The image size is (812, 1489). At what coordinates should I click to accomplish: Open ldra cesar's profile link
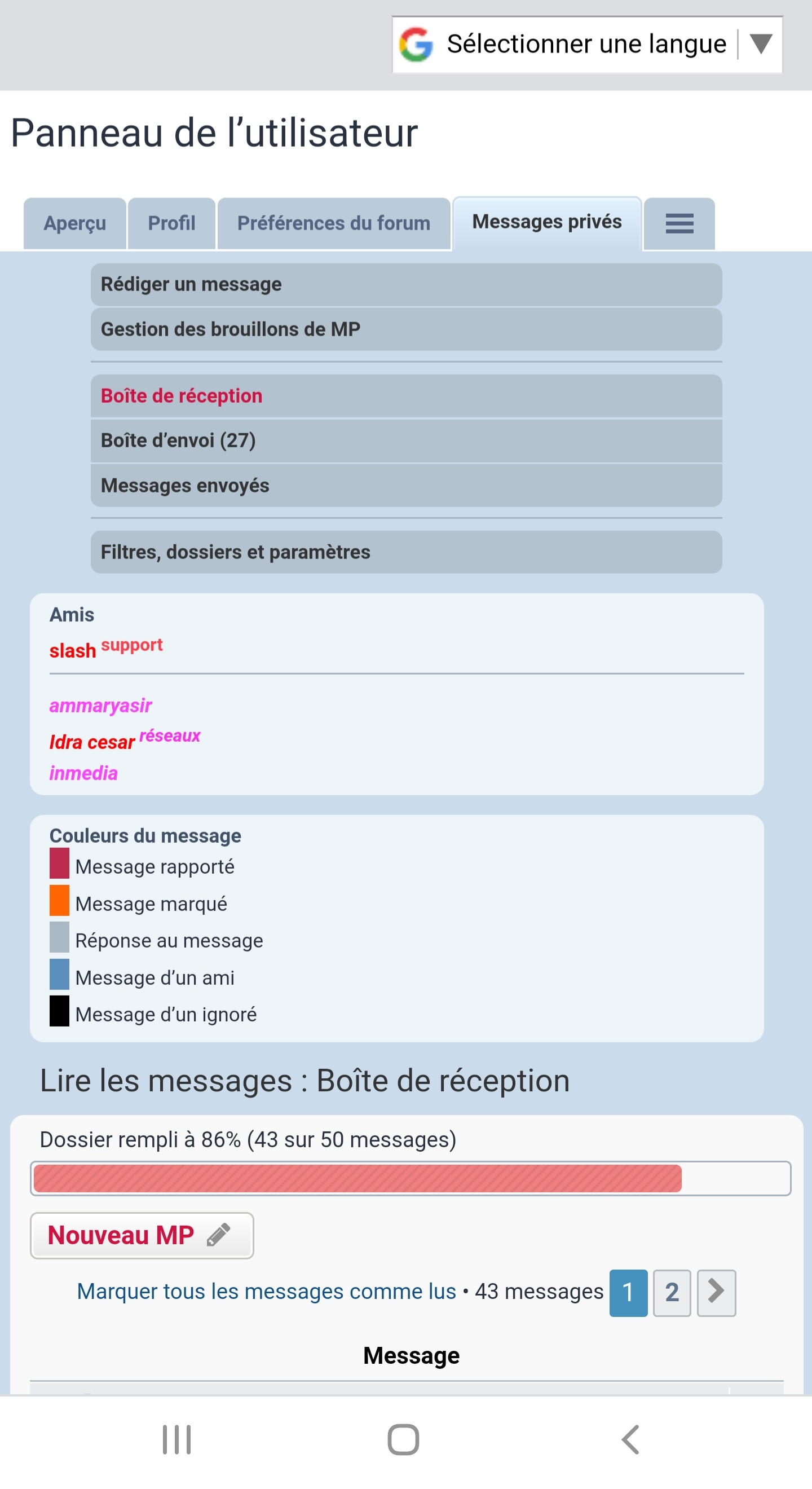coord(92,742)
